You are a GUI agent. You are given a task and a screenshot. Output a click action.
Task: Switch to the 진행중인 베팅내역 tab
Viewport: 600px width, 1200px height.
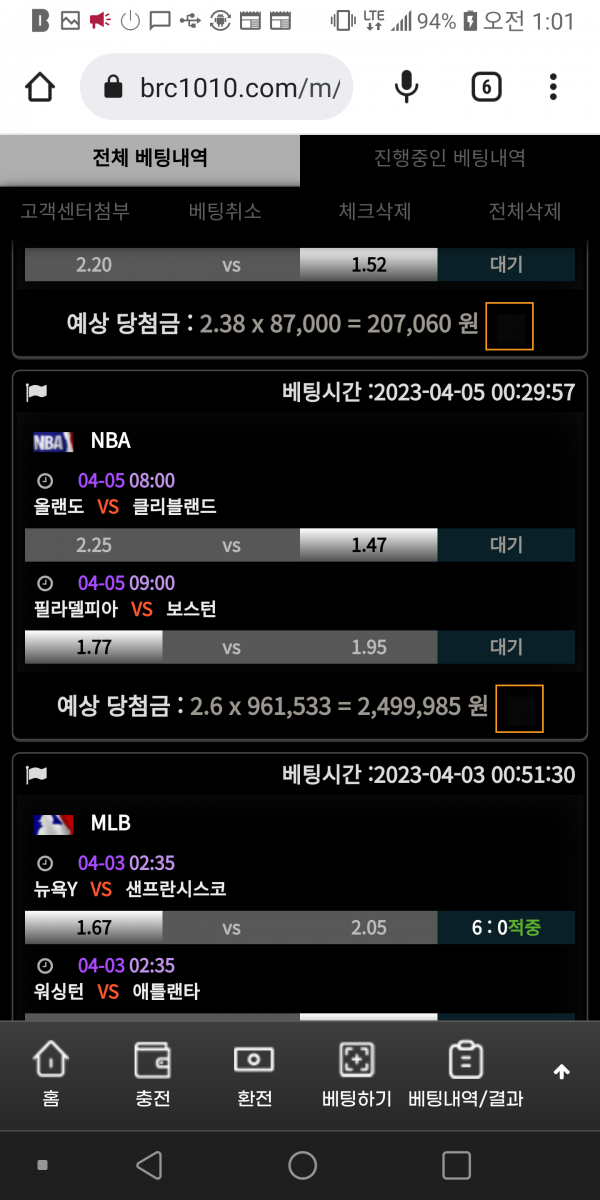click(x=450, y=158)
